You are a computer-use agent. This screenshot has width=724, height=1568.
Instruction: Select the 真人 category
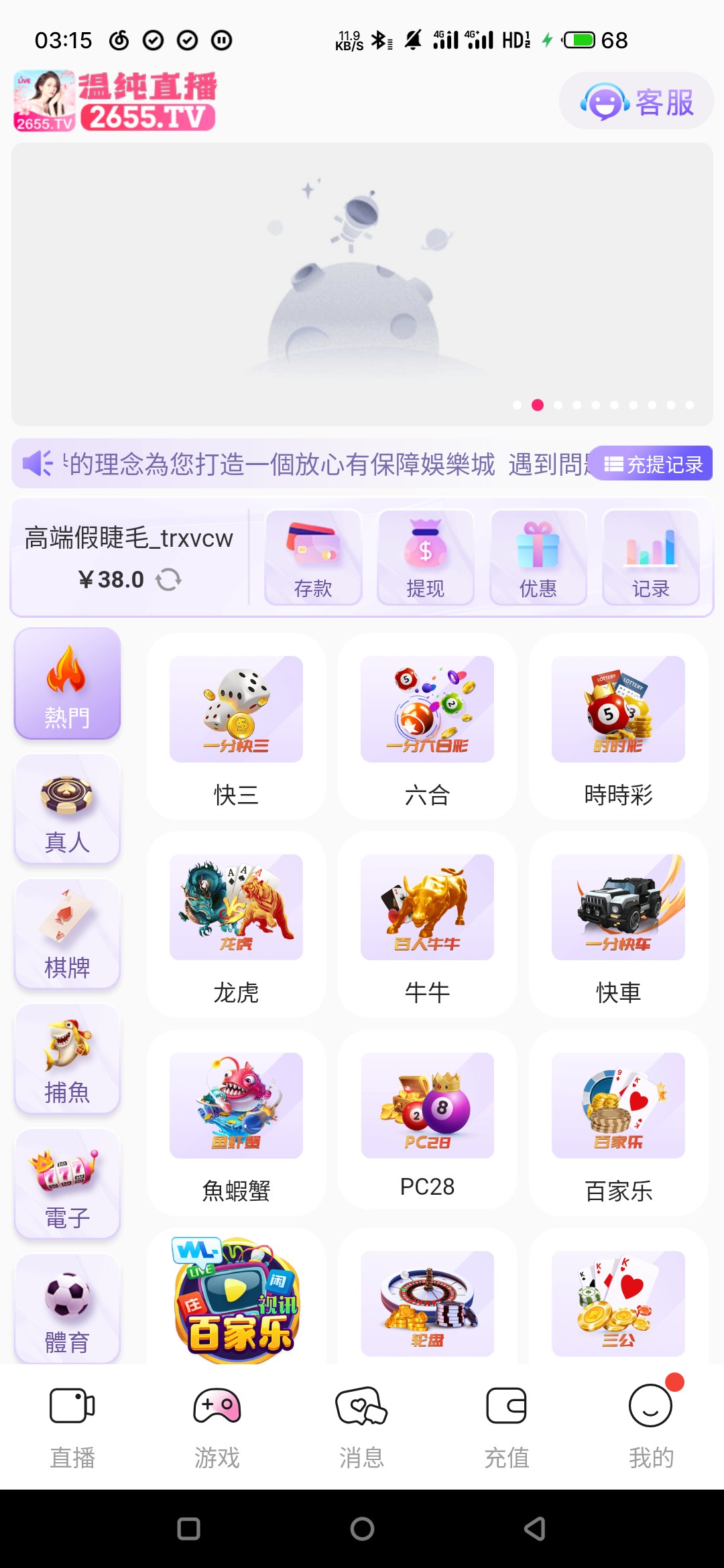(67, 809)
